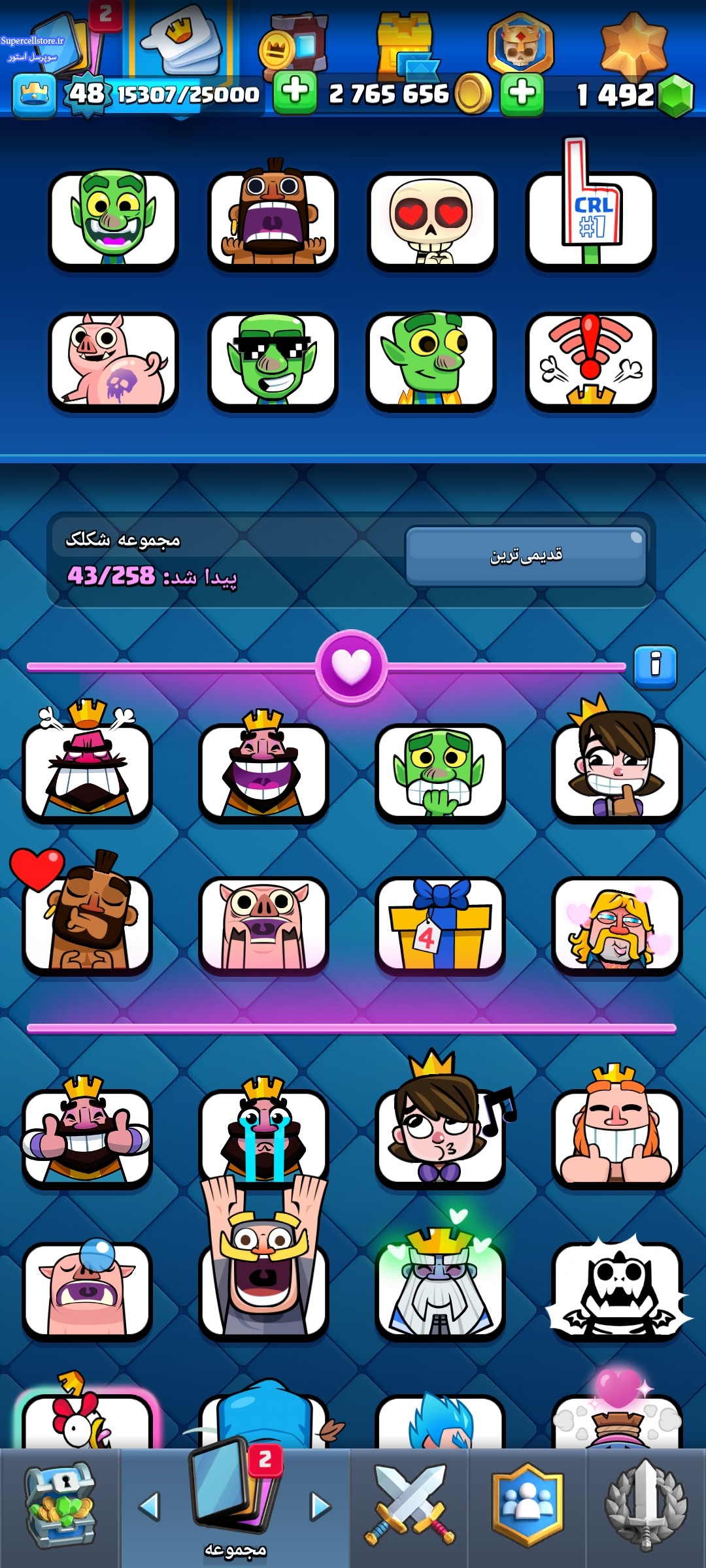Choose the white dragon skeleton emote
Viewport: 706px width, 1568px height.
click(617, 1288)
